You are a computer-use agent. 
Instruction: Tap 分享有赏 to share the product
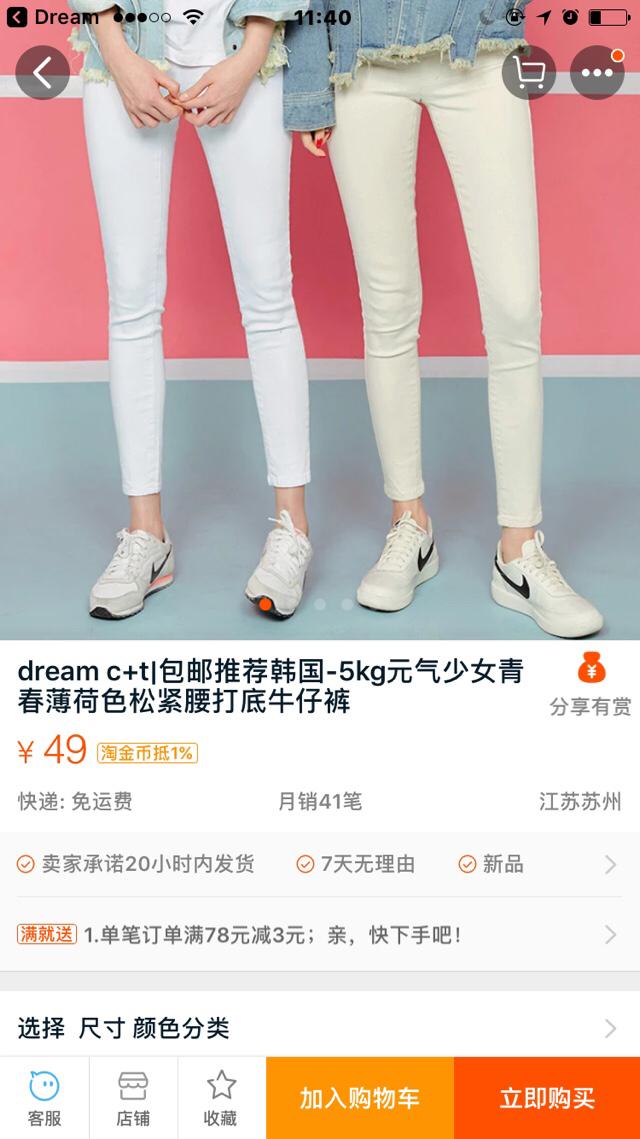coord(590,685)
